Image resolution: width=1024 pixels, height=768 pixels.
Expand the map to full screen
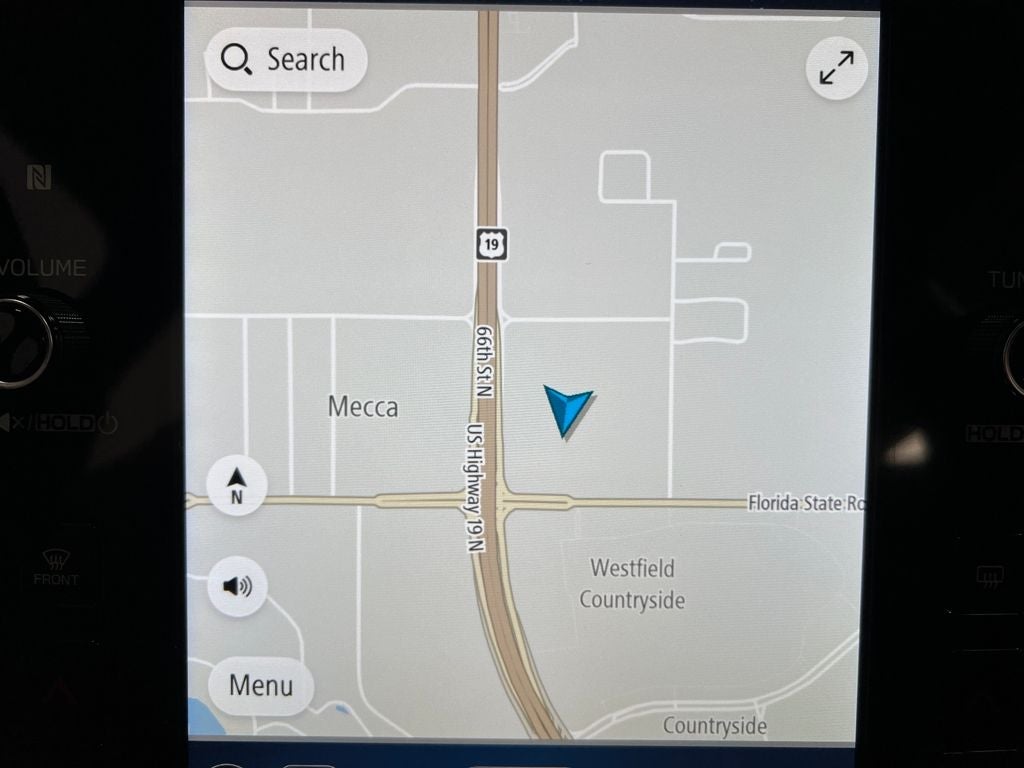click(x=836, y=68)
